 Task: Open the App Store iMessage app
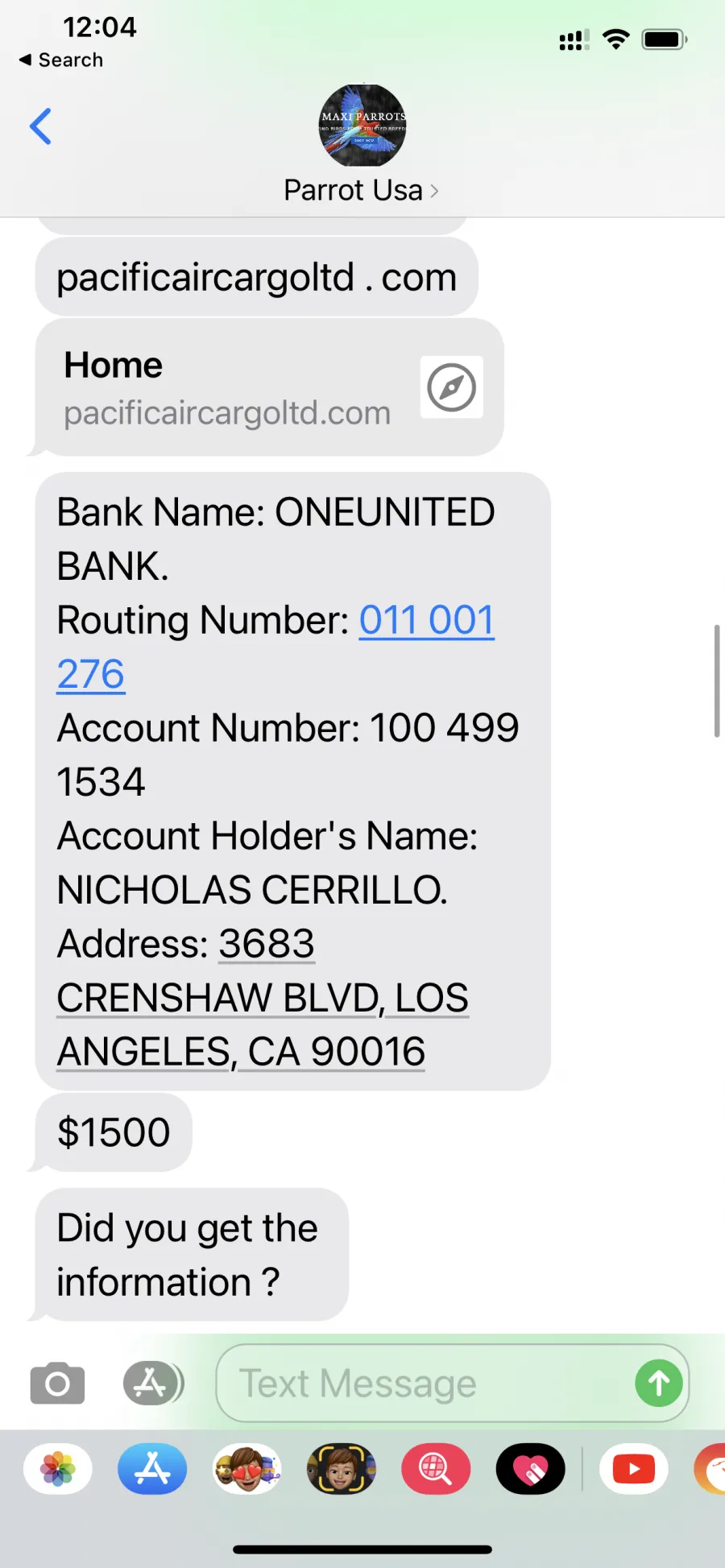click(x=152, y=1469)
